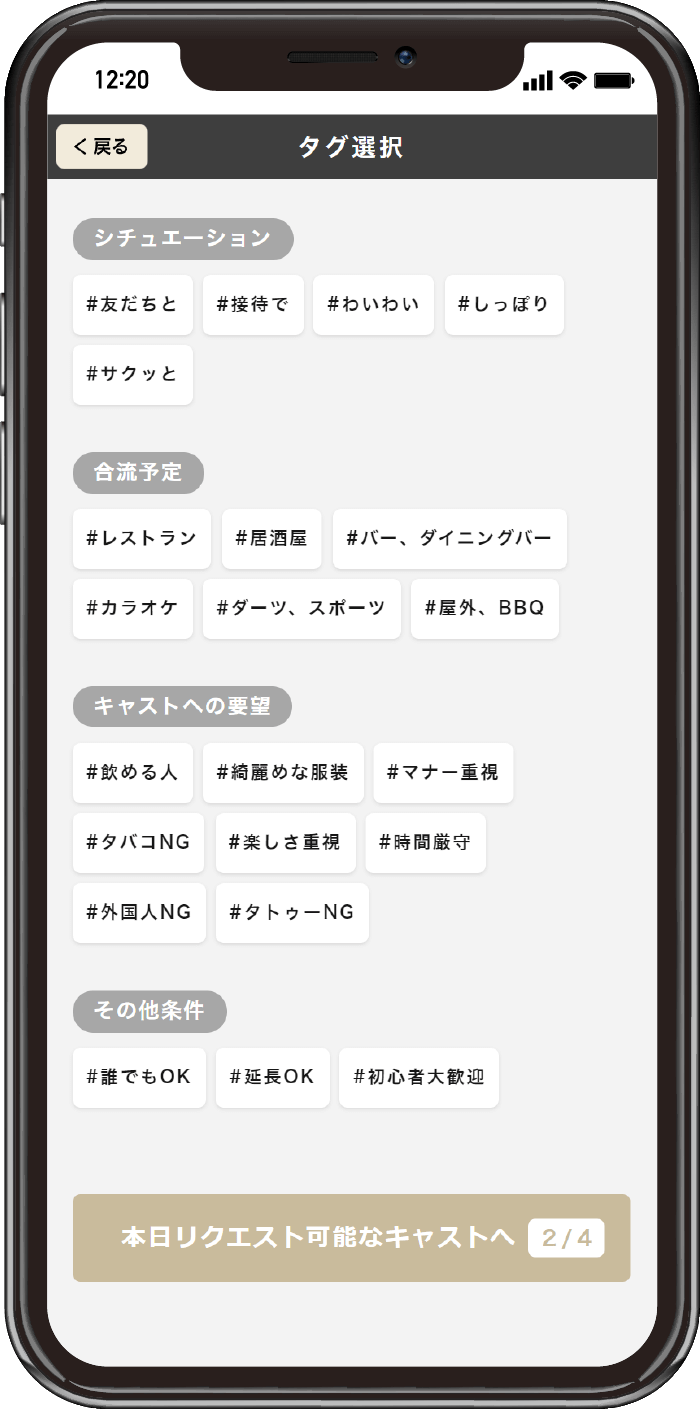700x1409 pixels.
Task: Select the #飲める人 tag
Action: [133, 772]
